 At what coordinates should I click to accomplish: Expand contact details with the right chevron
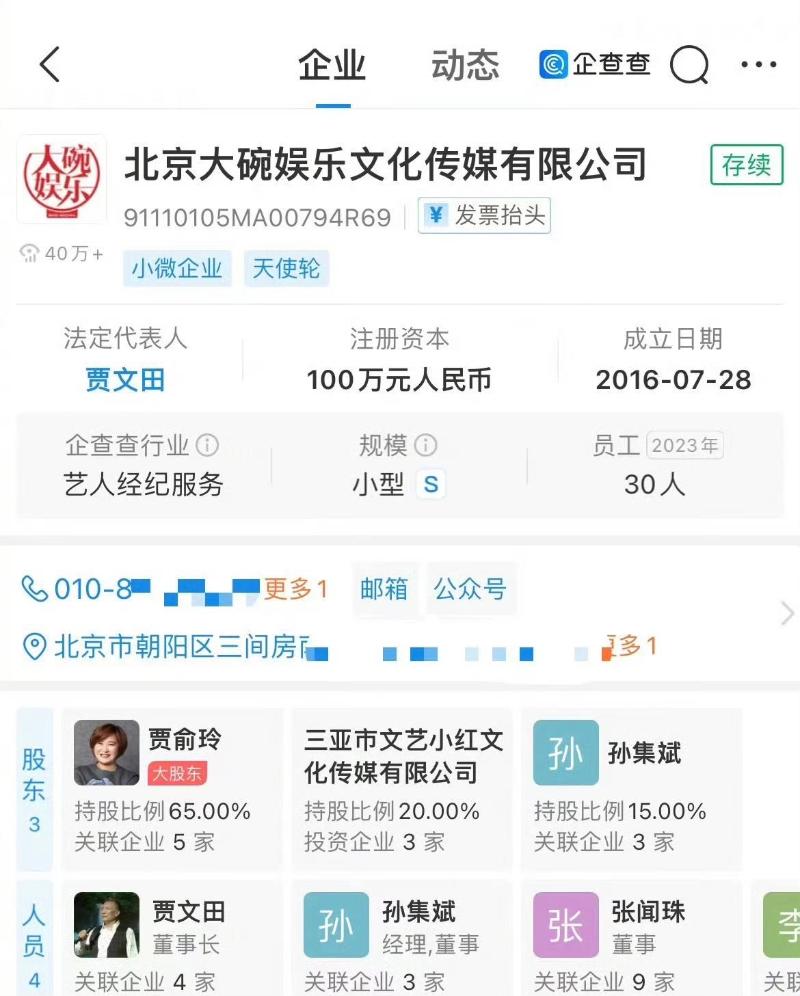786,614
